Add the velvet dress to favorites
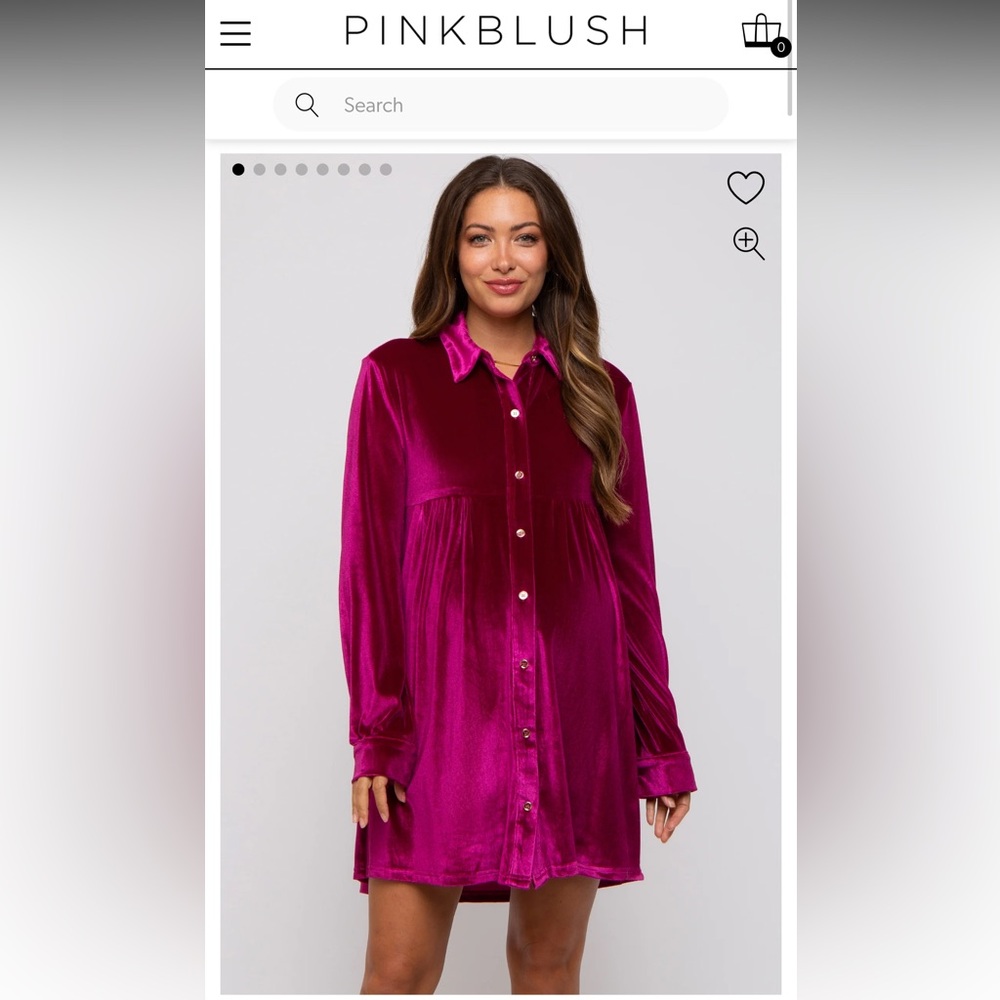1000x1000 pixels. coord(745,187)
